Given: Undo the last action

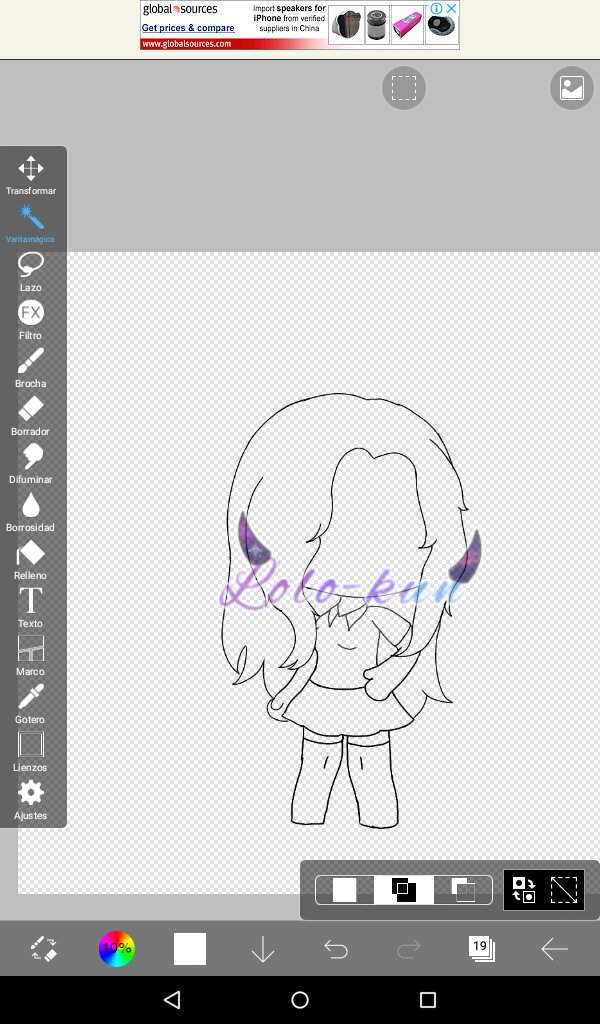Looking at the screenshot, I should [x=336, y=948].
